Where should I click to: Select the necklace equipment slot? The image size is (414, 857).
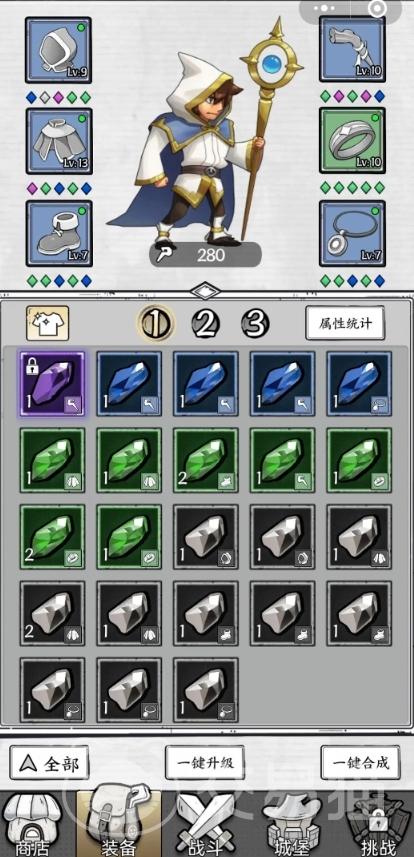(x=352, y=233)
